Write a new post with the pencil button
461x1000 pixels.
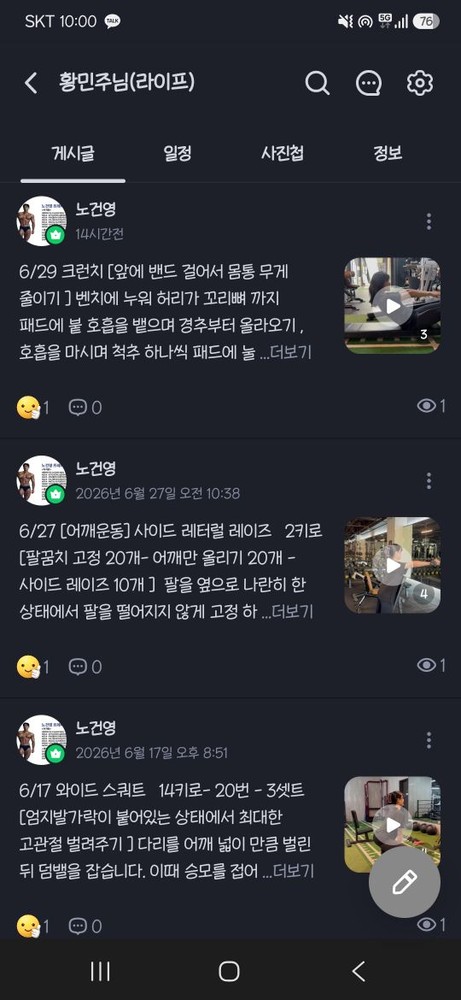(x=404, y=882)
